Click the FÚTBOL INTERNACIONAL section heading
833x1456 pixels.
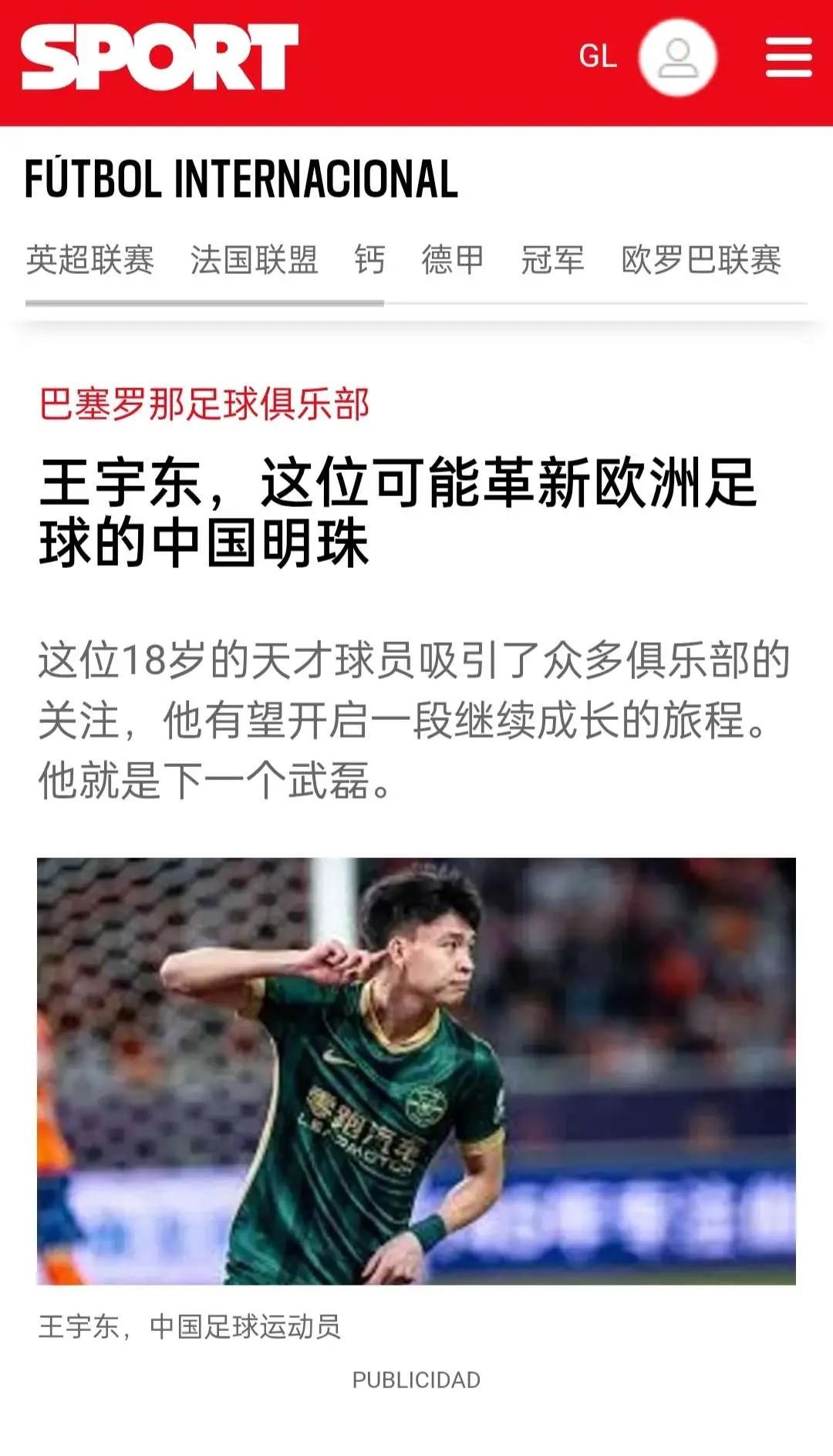click(241, 180)
